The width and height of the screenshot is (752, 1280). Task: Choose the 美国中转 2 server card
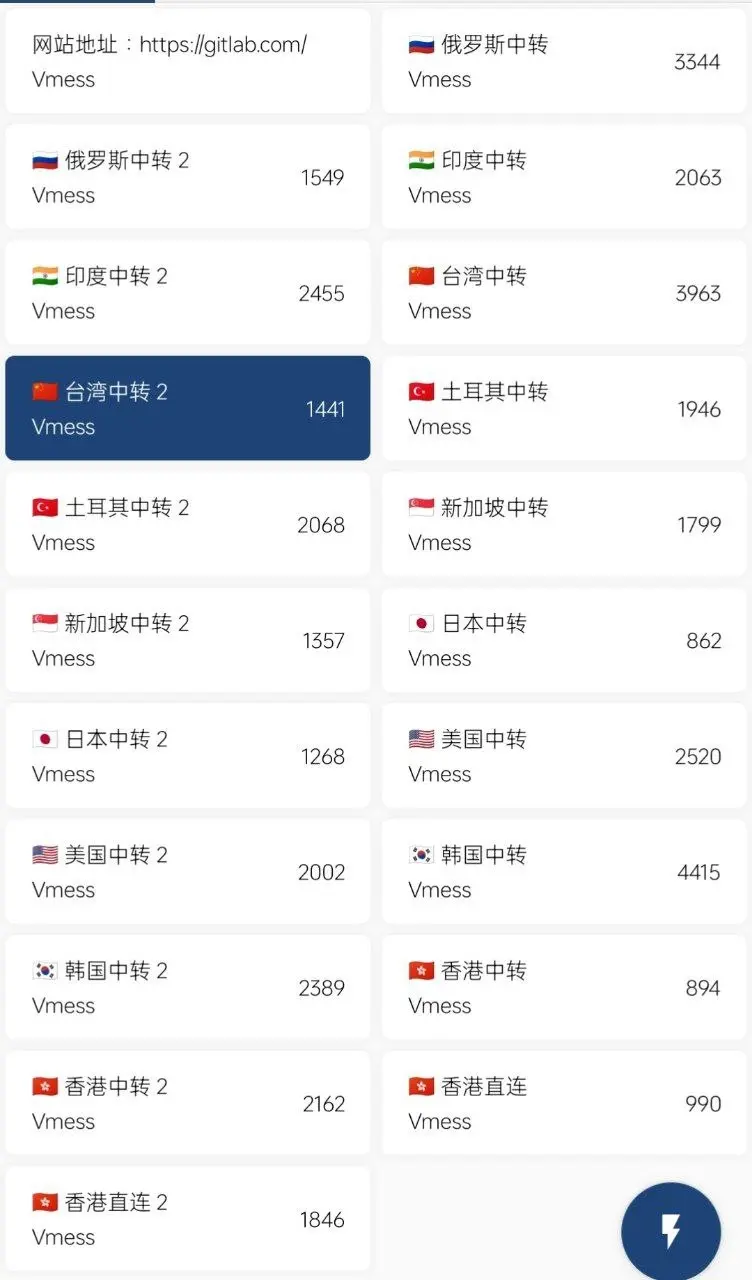coord(188,872)
